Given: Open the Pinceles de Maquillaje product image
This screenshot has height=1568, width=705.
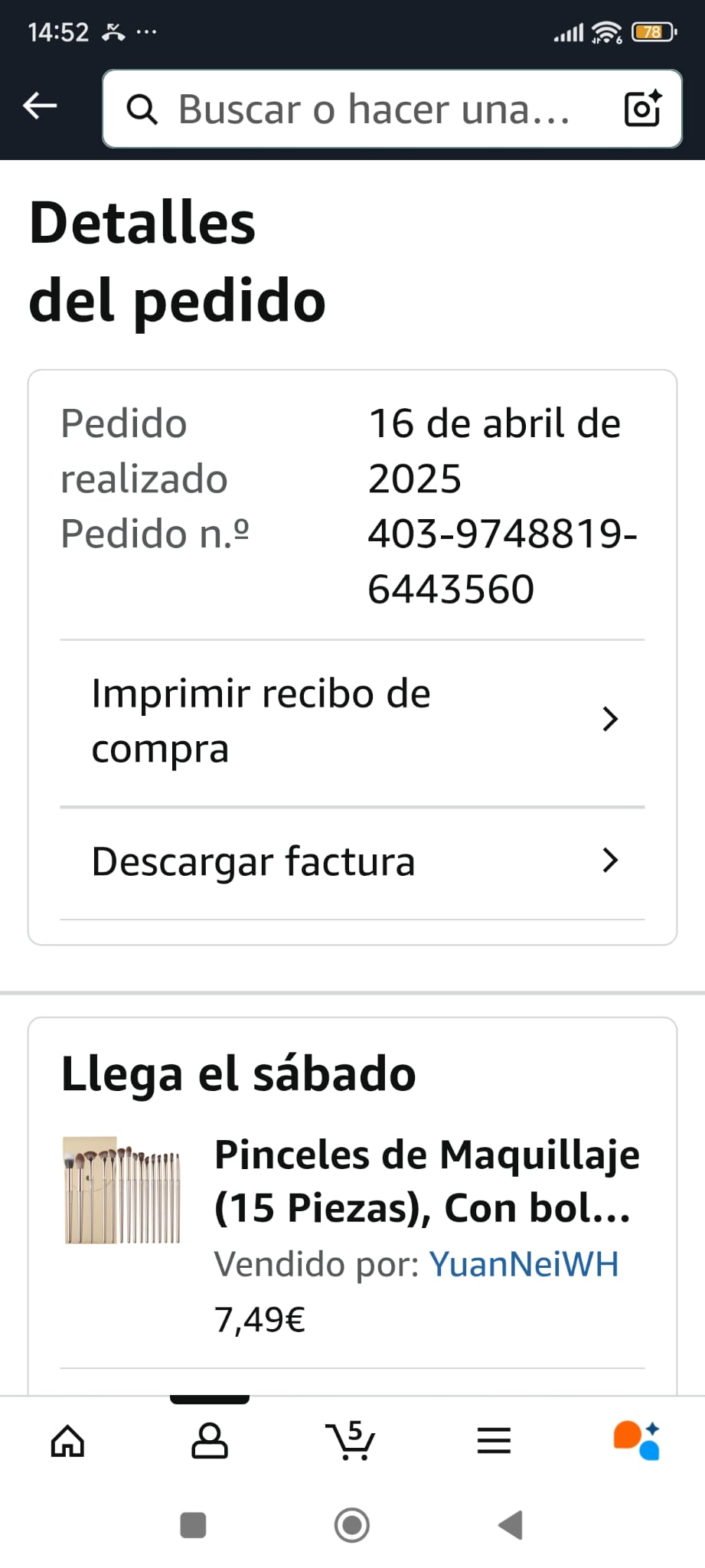Looking at the screenshot, I should click(x=122, y=1191).
